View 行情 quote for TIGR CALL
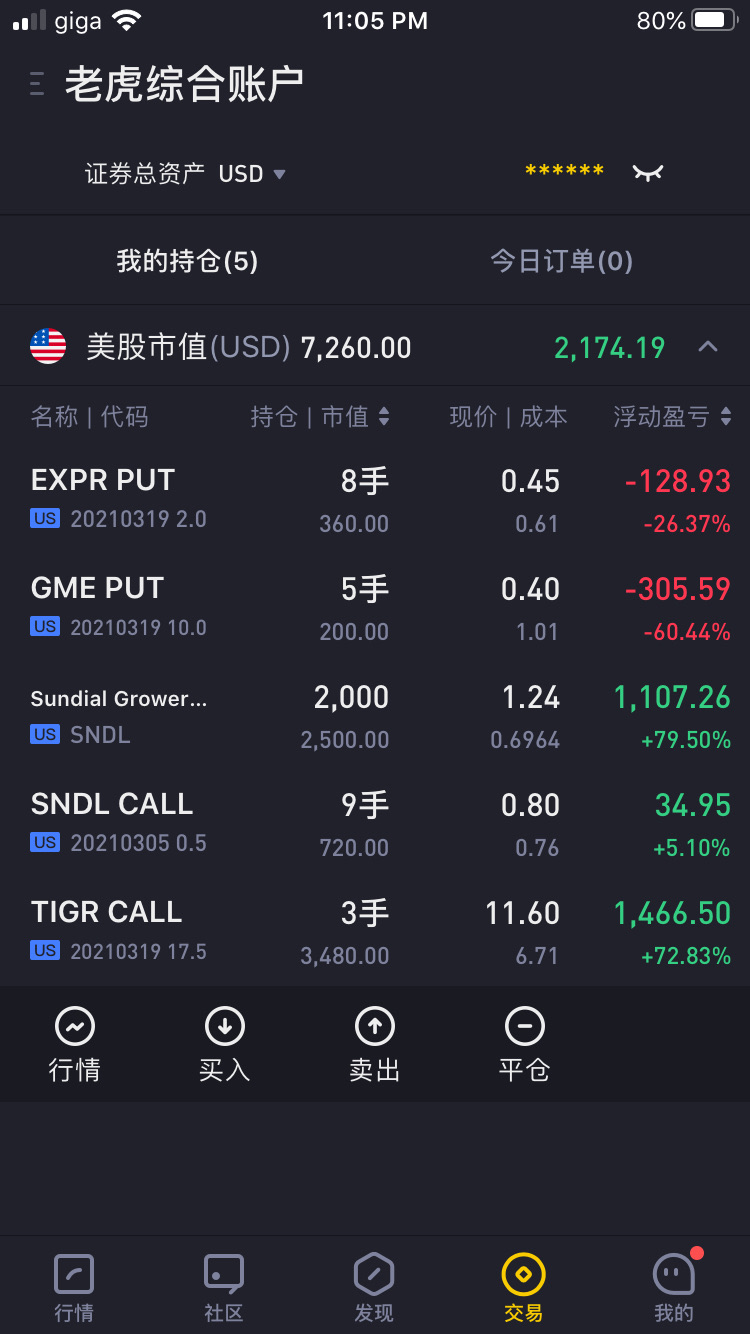Viewport: 750px width, 1334px height. (75, 1044)
